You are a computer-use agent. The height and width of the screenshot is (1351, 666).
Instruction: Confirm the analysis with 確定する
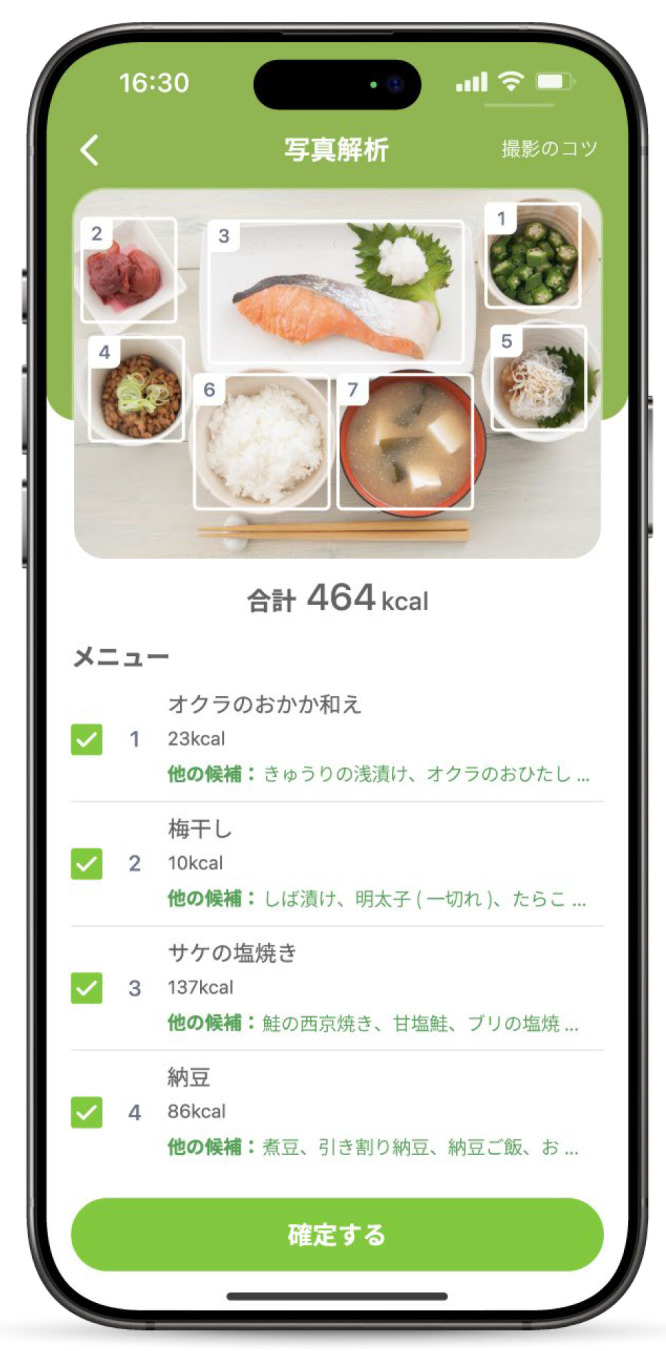point(337,1235)
